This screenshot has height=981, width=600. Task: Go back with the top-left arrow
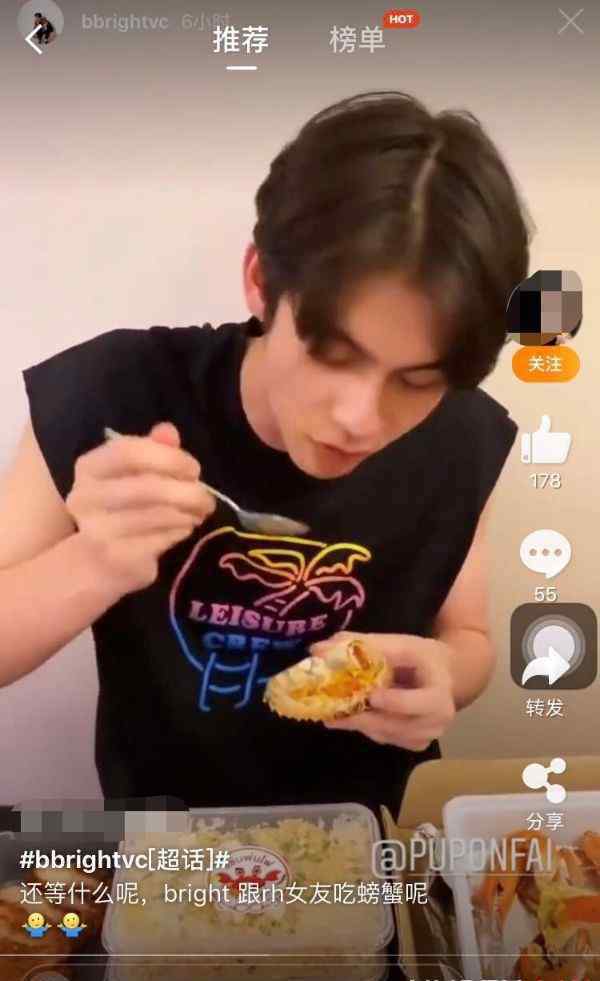point(34,40)
